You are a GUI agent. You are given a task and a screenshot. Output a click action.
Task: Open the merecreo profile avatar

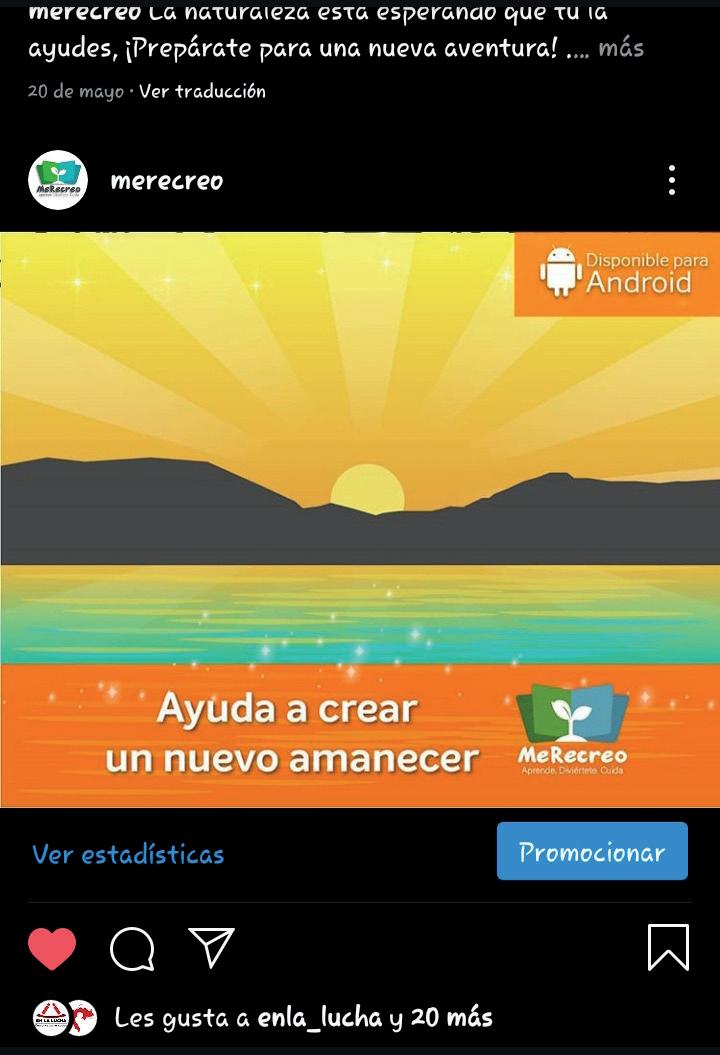click(58, 180)
